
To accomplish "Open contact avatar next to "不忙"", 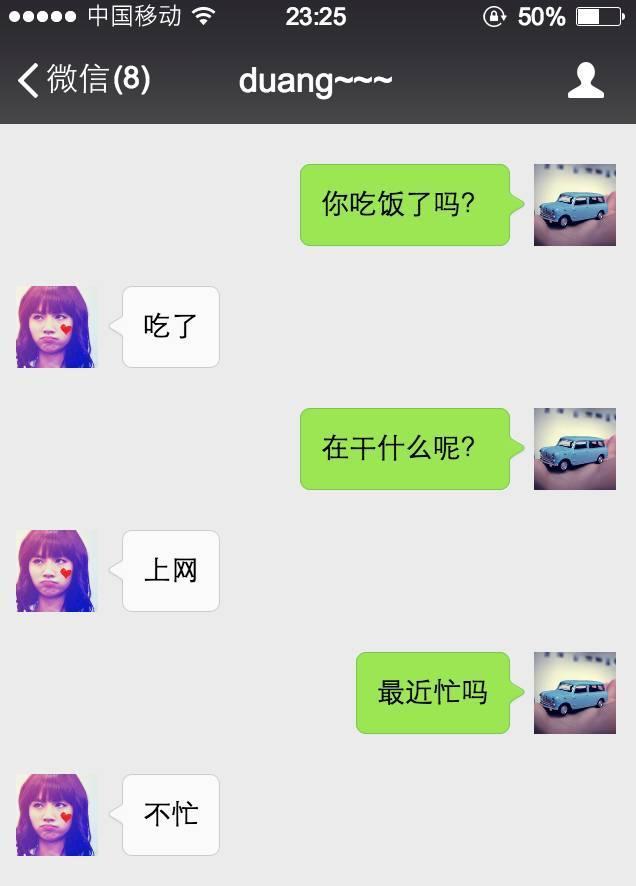I will point(56,815).
